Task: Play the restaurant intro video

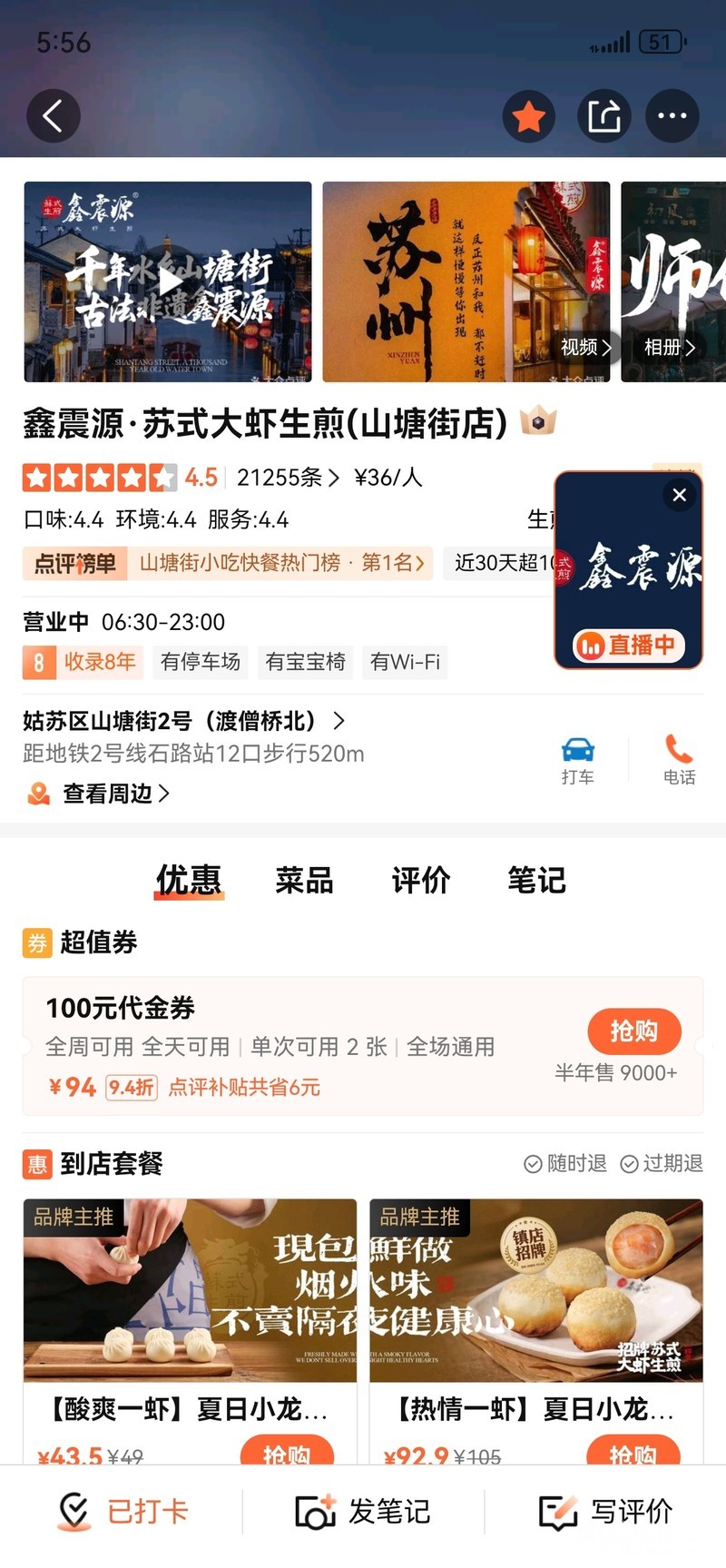Action: click(x=168, y=281)
